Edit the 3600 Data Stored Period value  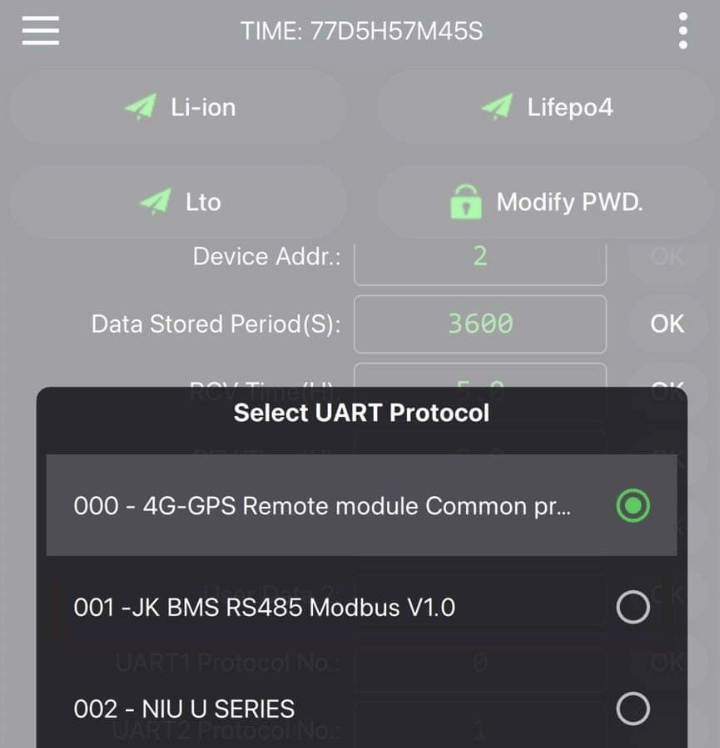click(x=480, y=324)
